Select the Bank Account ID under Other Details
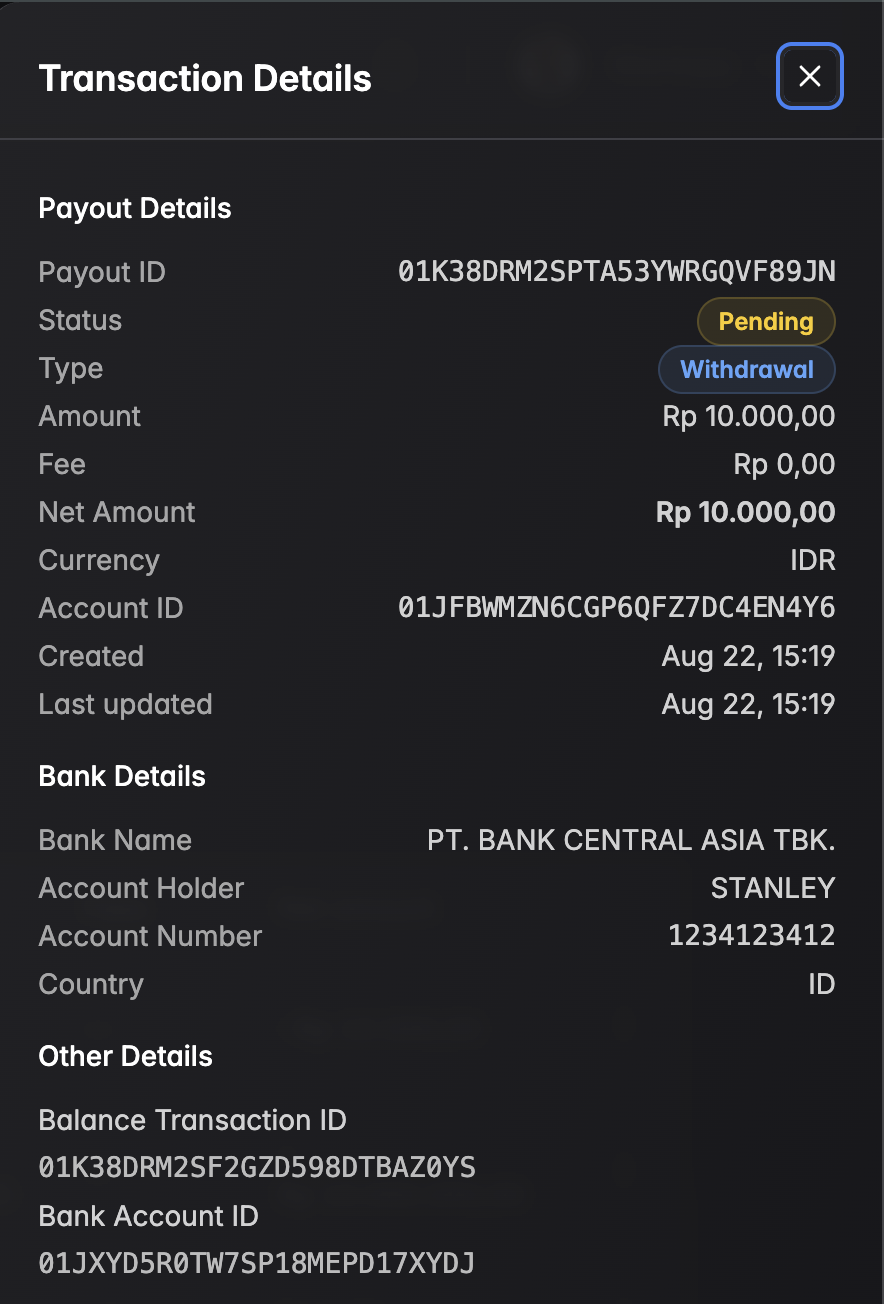 pos(256,1263)
